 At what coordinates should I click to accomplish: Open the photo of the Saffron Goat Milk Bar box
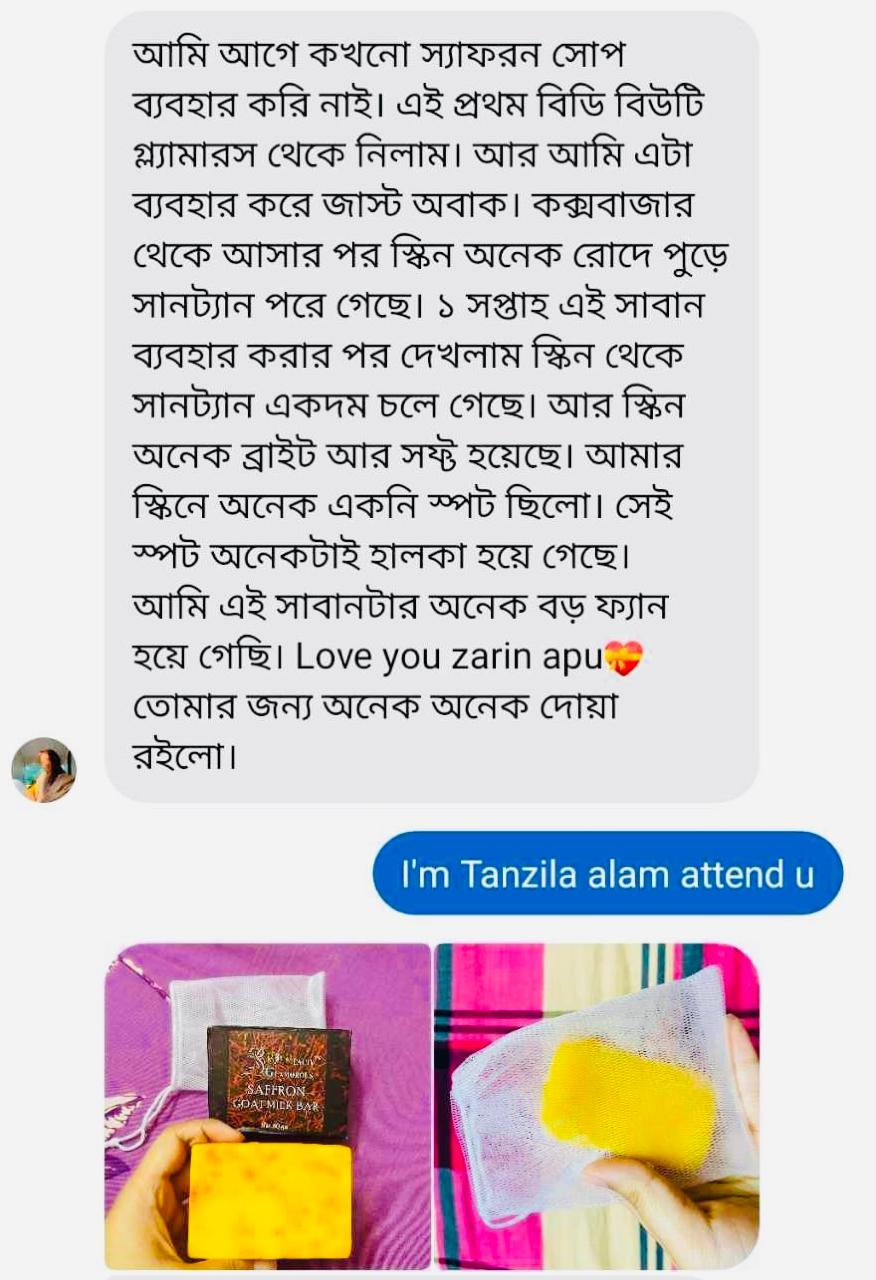pos(268,1105)
